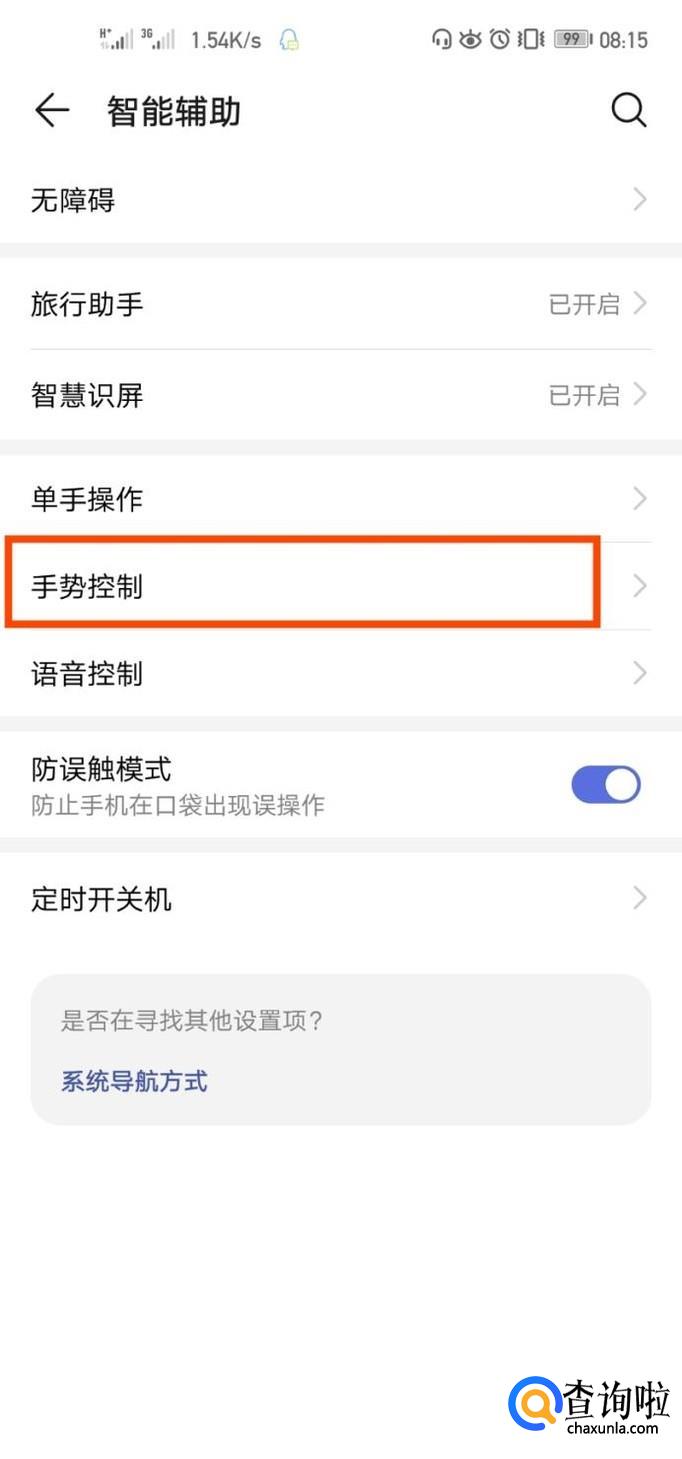Viewport: 682px width, 1459px height.
Task: Disable the 防误触模式 switch
Action: [606, 785]
